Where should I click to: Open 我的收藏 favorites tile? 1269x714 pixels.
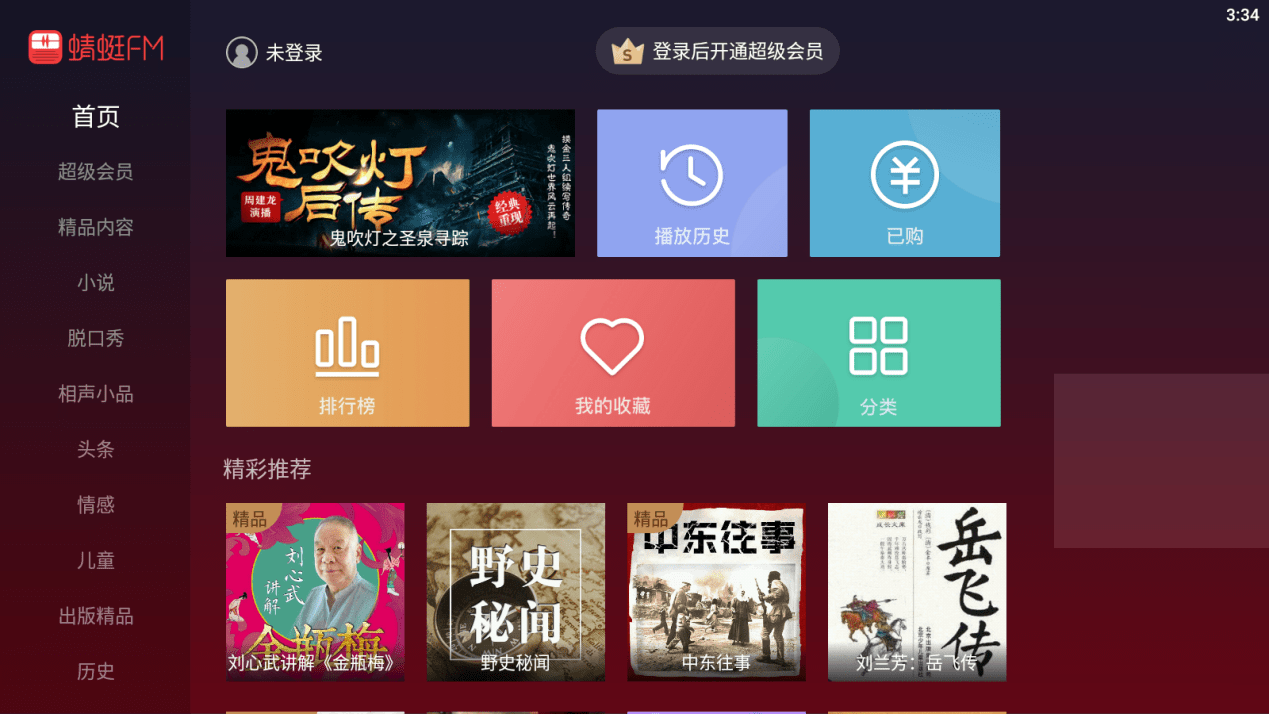tap(612, 353)
